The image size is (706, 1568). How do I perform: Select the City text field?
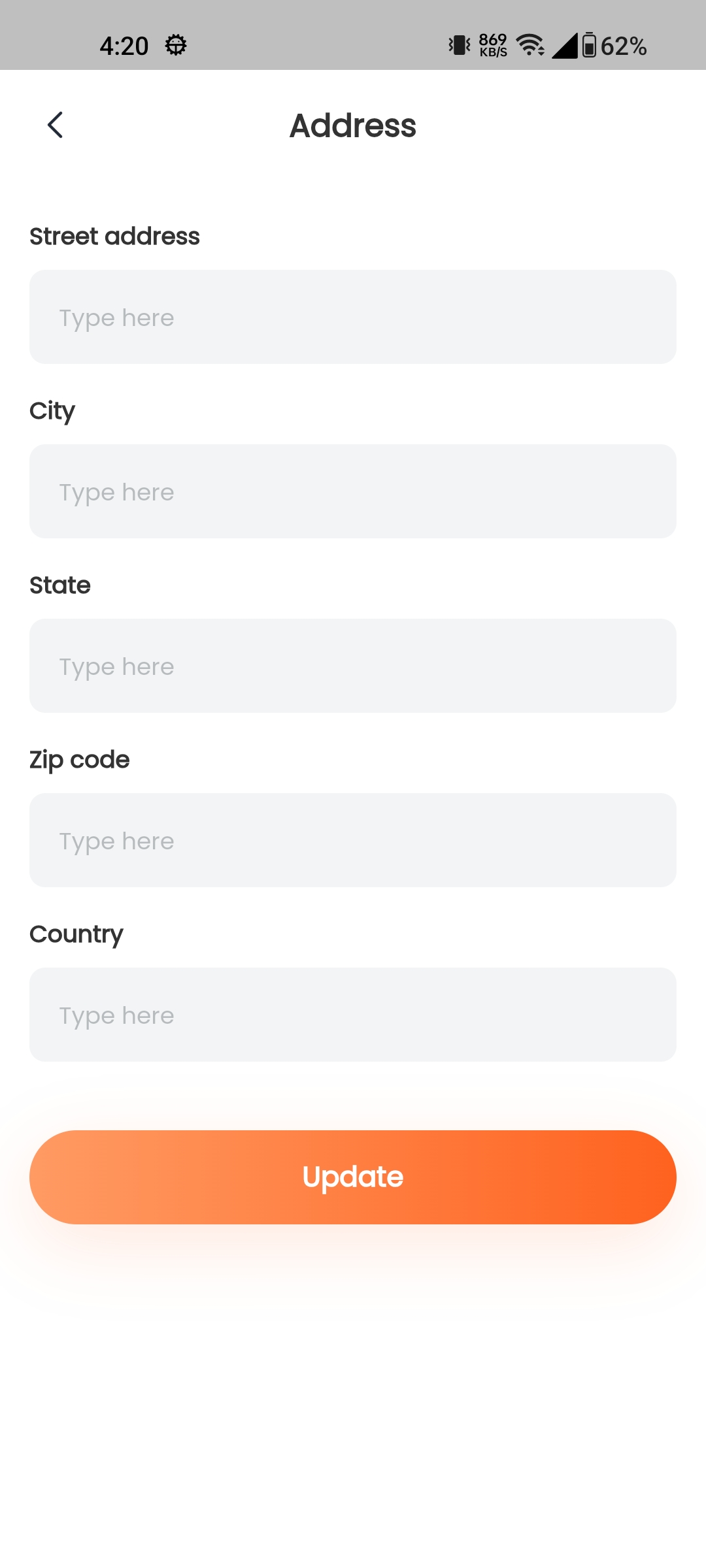pyautogui.click(x=353, y=491)
